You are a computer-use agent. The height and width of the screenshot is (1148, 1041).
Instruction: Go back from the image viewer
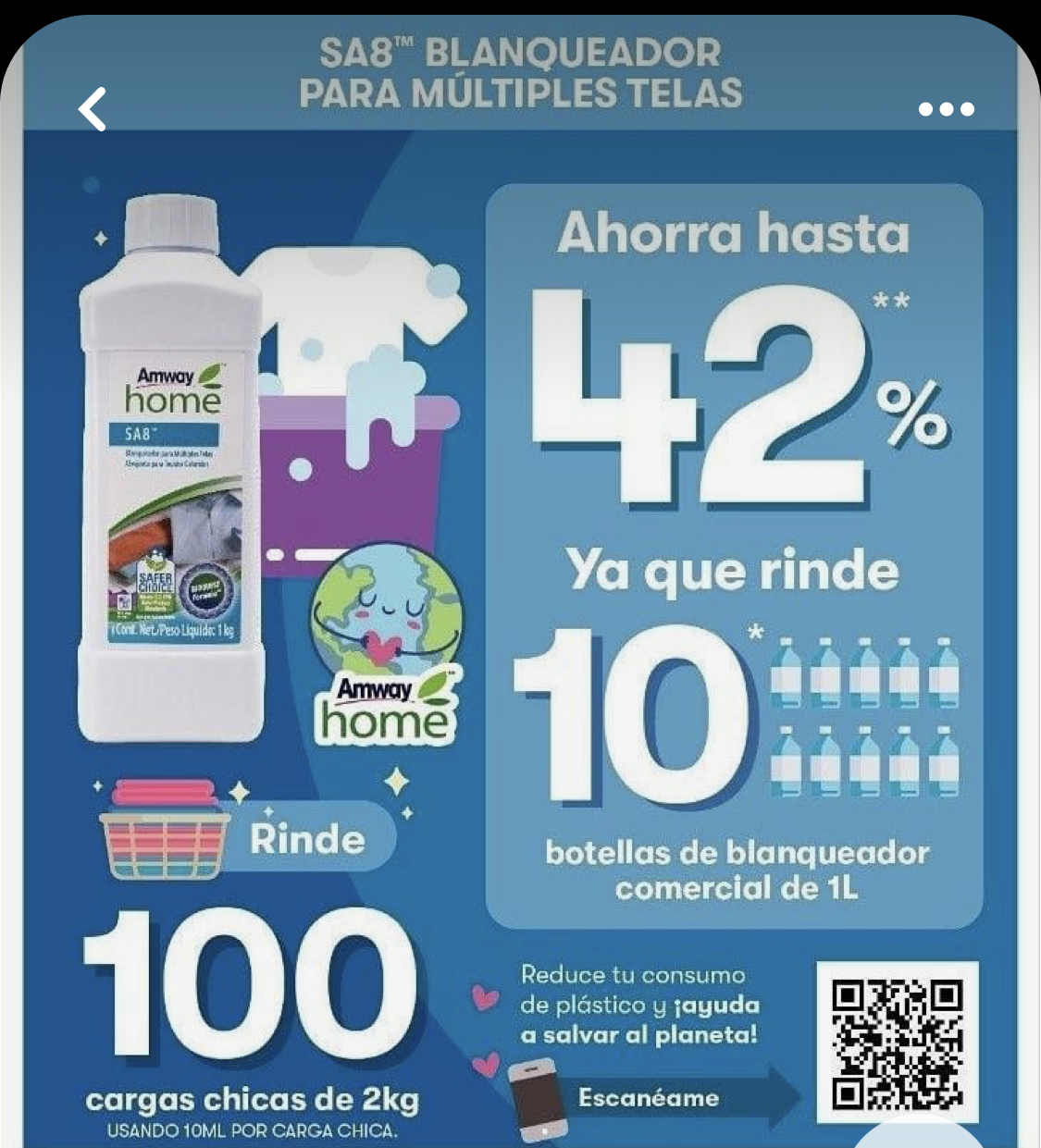point(93,109)
